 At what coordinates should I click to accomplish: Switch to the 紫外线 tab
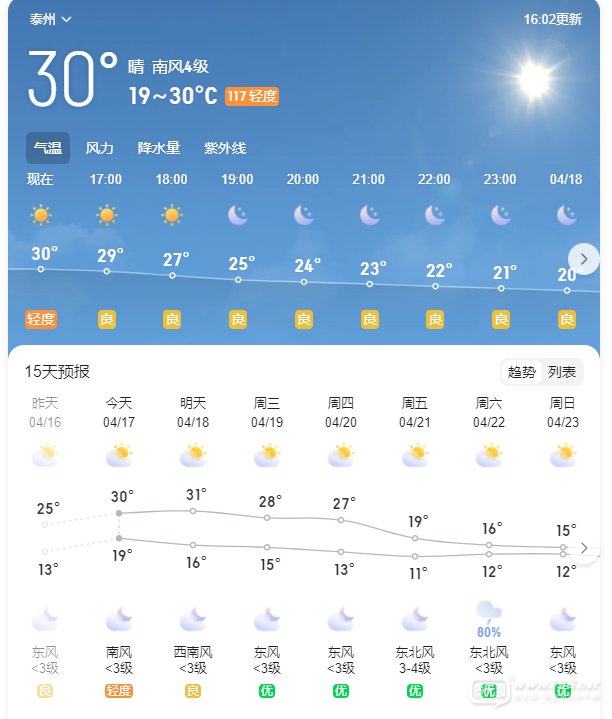[x=225, y=148]
